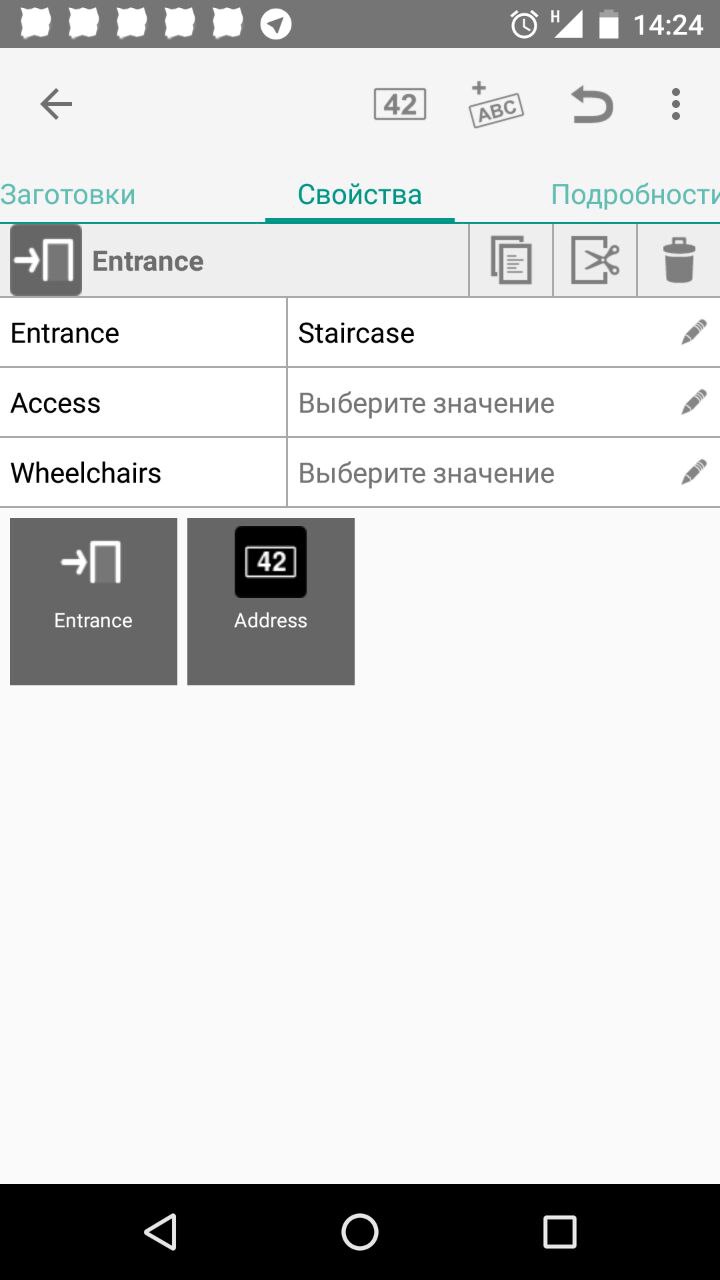This screenshot has height=1280, width=720.
Task: Open the overflow menu
Action: click(x=676, y=104)
